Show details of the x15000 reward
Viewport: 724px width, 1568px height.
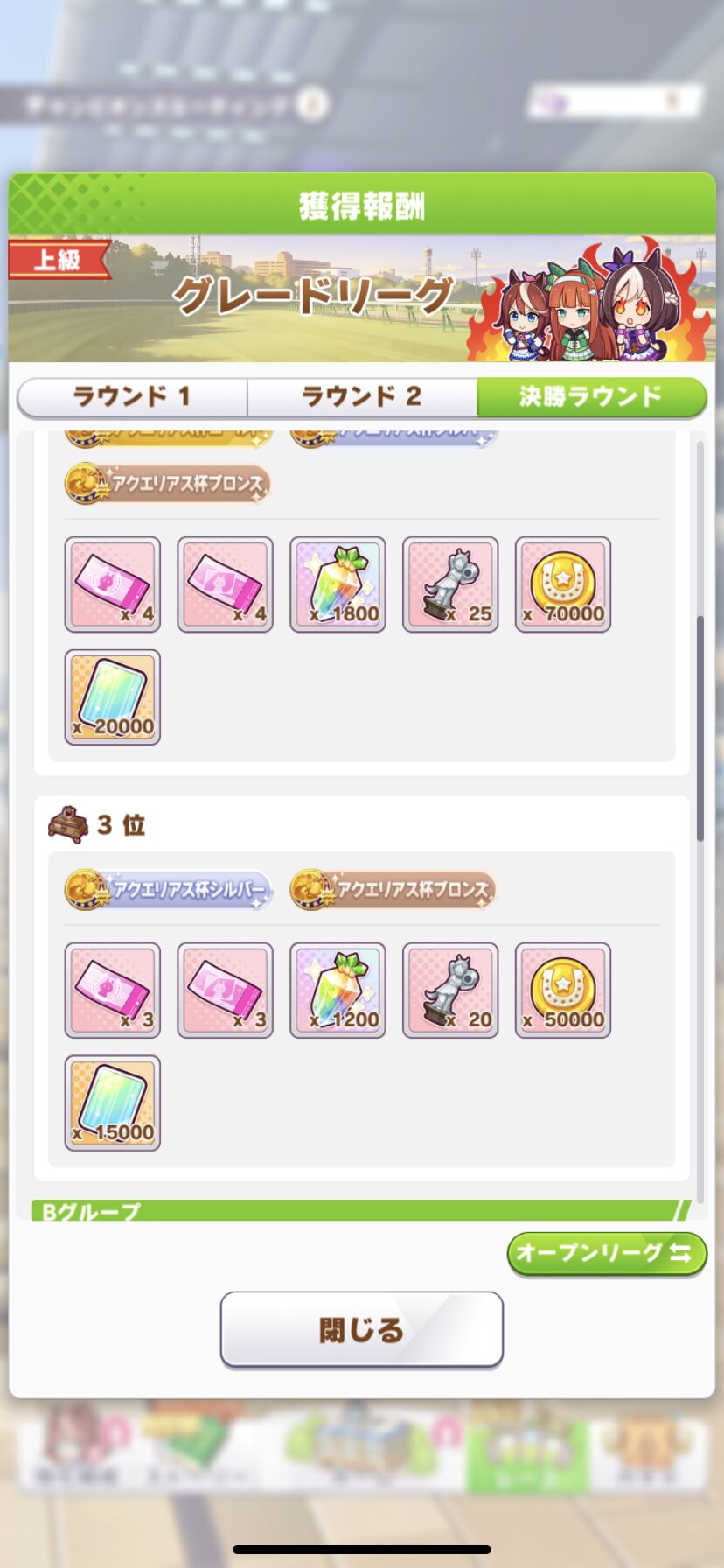113,1102
